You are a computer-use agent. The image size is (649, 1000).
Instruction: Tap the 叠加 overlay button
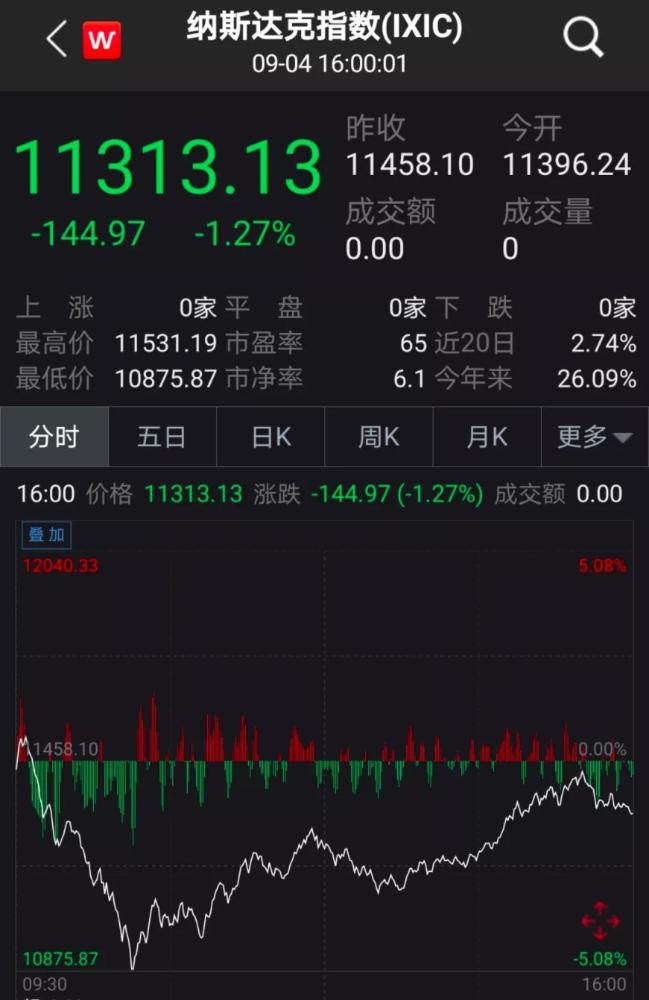46,535
